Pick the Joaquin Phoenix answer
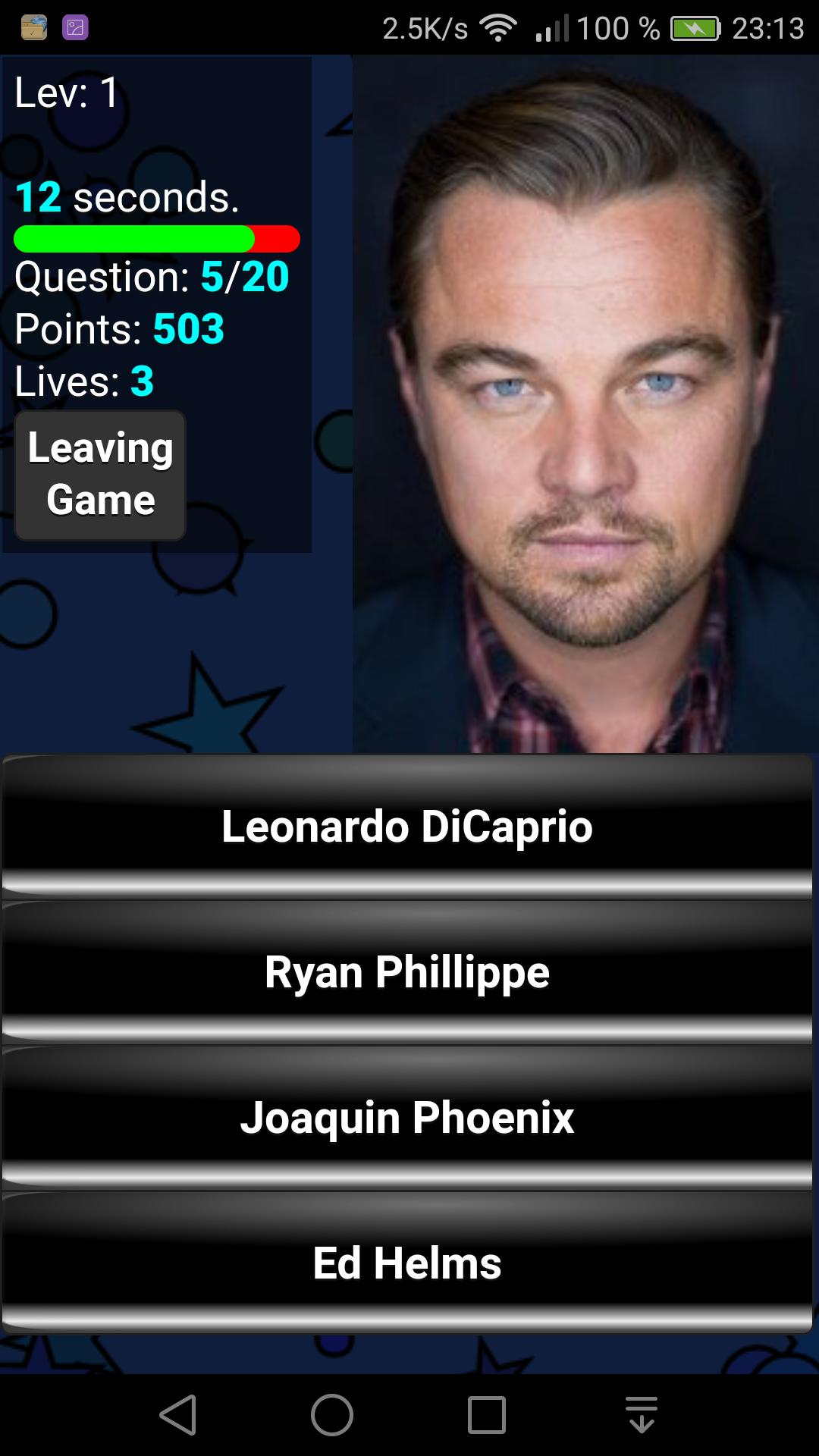819x1456 pixels. pyautogui.click(x=407, y=1117)
